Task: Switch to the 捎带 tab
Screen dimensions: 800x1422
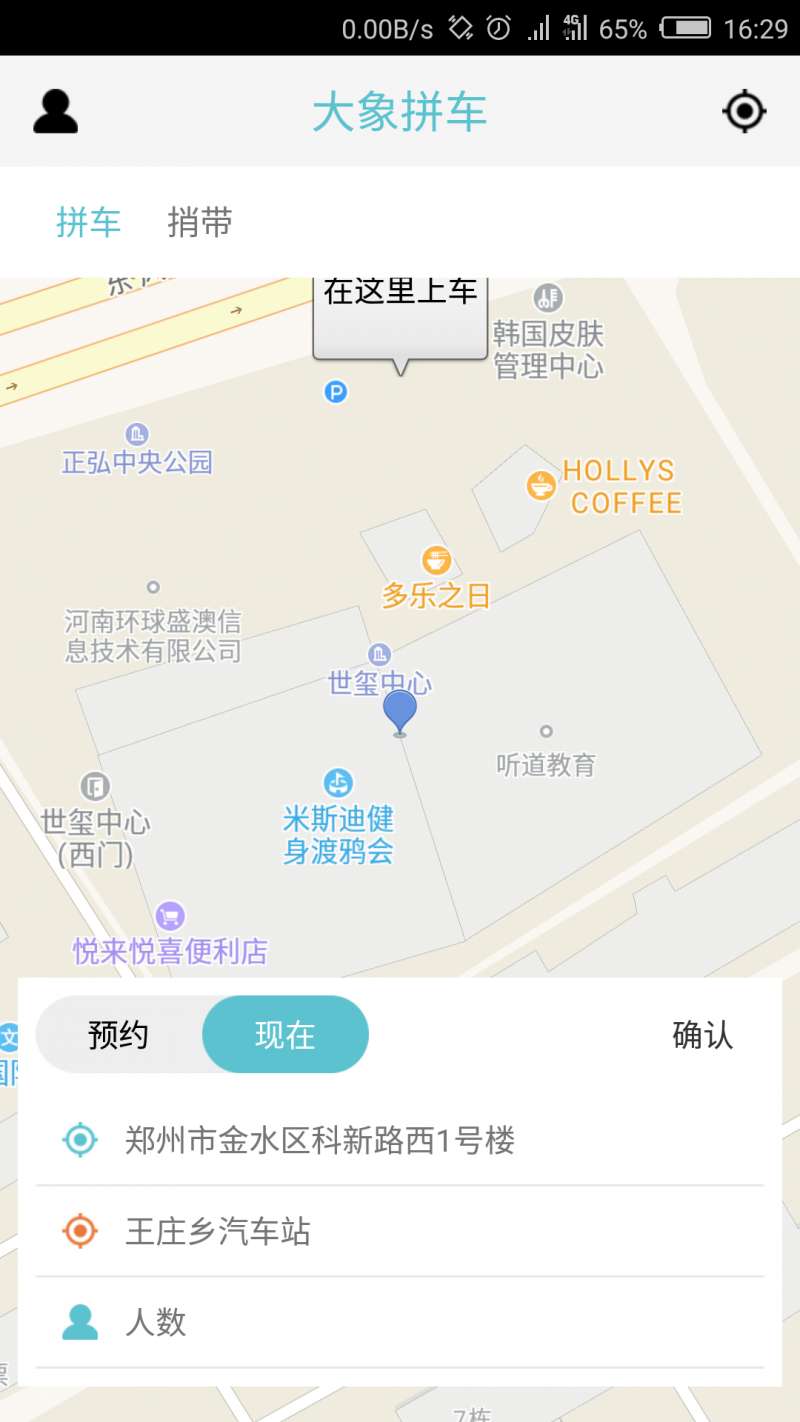Action: (200, 222)
